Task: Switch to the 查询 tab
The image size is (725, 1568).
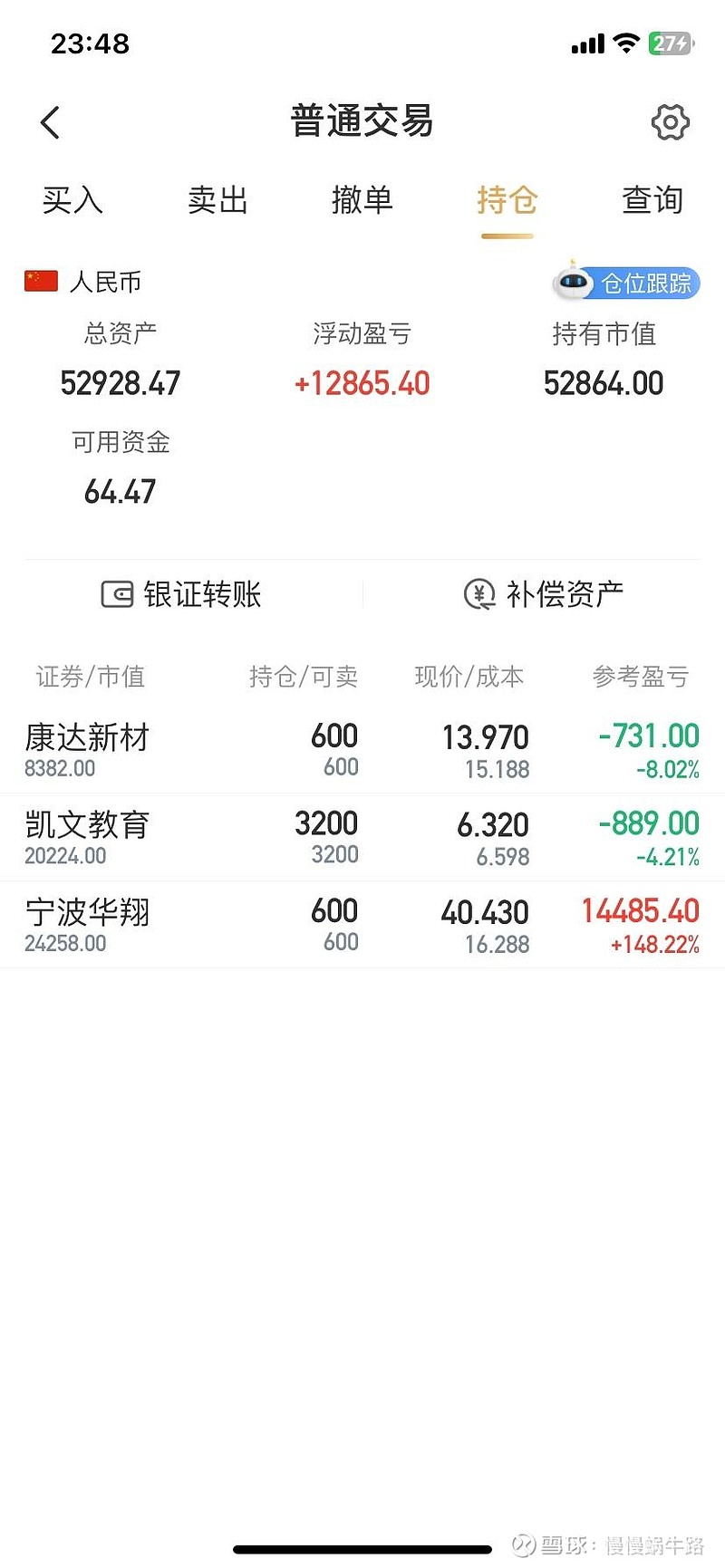Action: click(652, 200)
